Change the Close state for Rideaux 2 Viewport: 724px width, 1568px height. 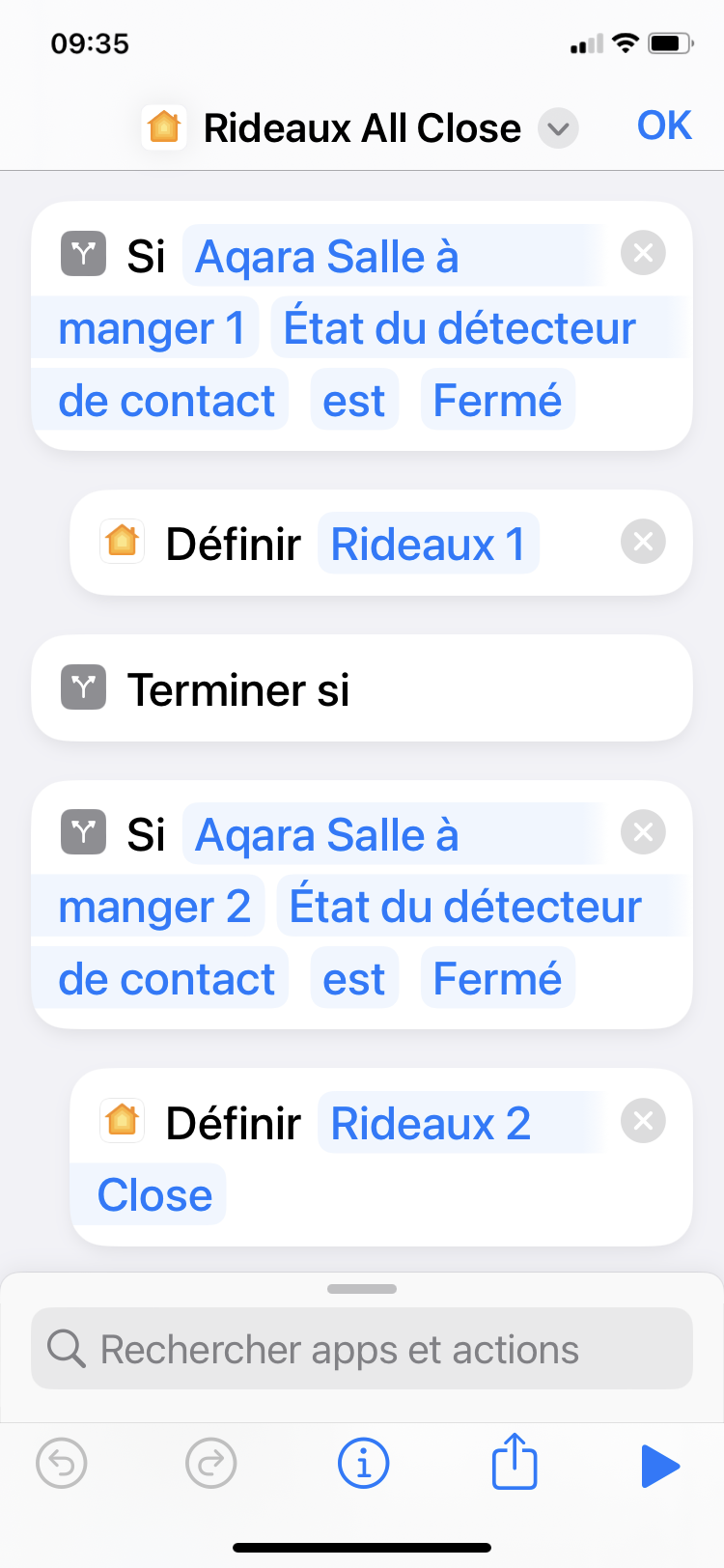pos(154,1195)
